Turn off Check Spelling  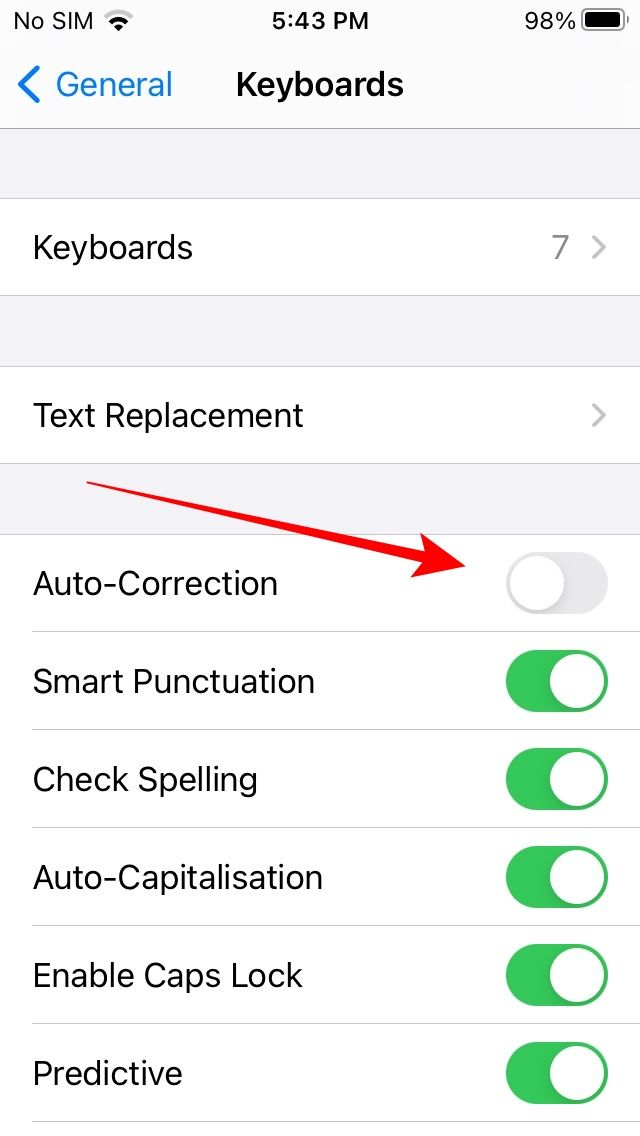pyautogui.click(x=556, y=779)
